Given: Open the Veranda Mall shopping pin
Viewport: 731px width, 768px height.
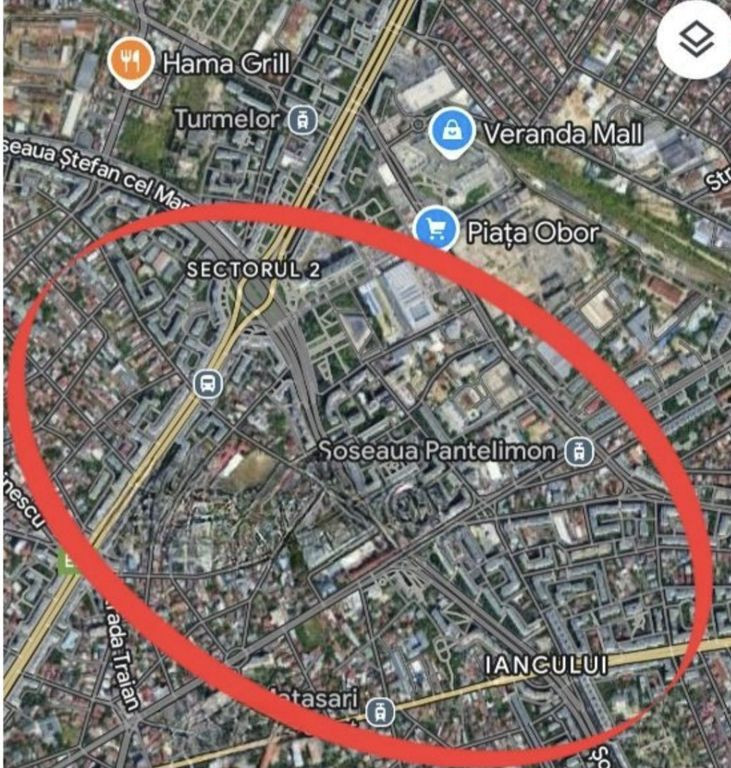Looking at the screenshot, I should pos(451,131).
